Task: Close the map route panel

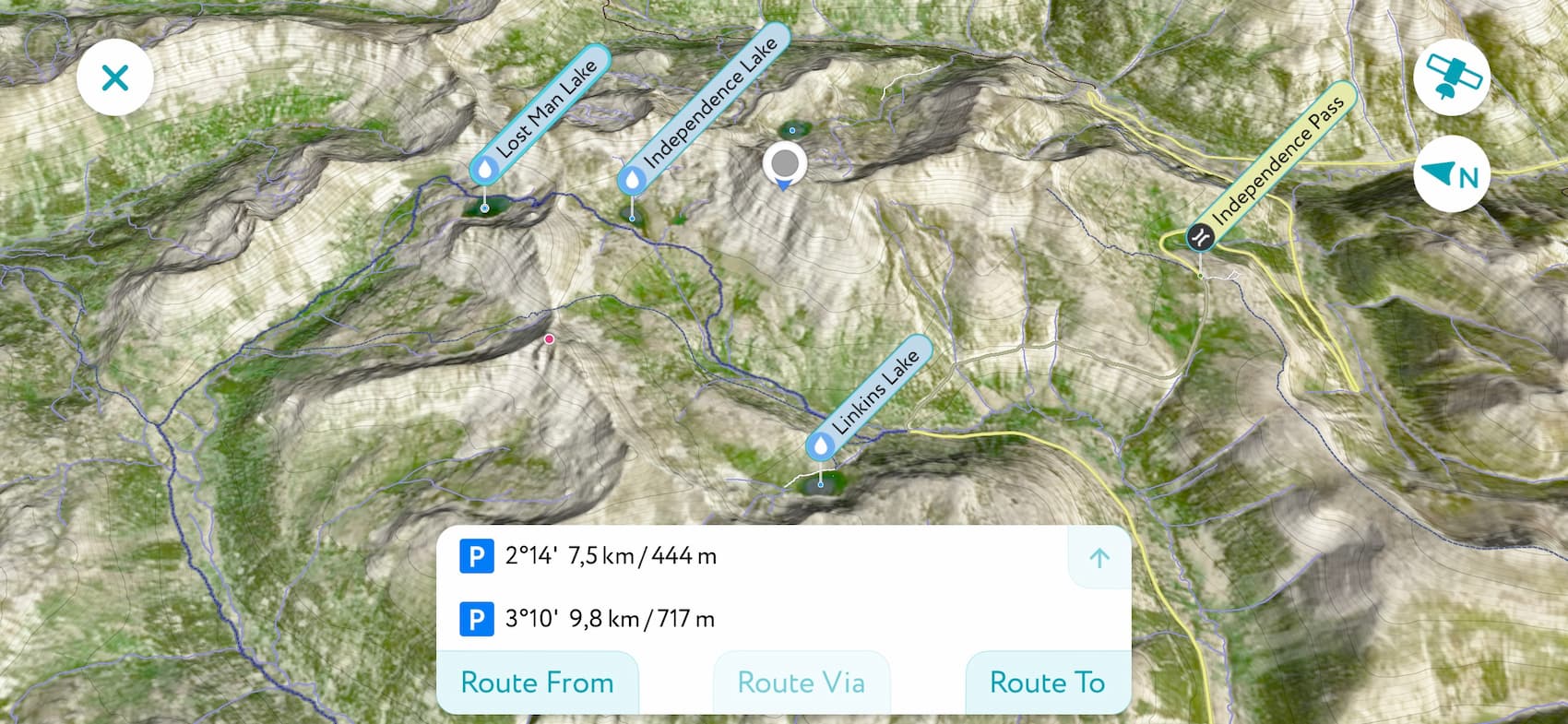Action: [x=114, y=77]
